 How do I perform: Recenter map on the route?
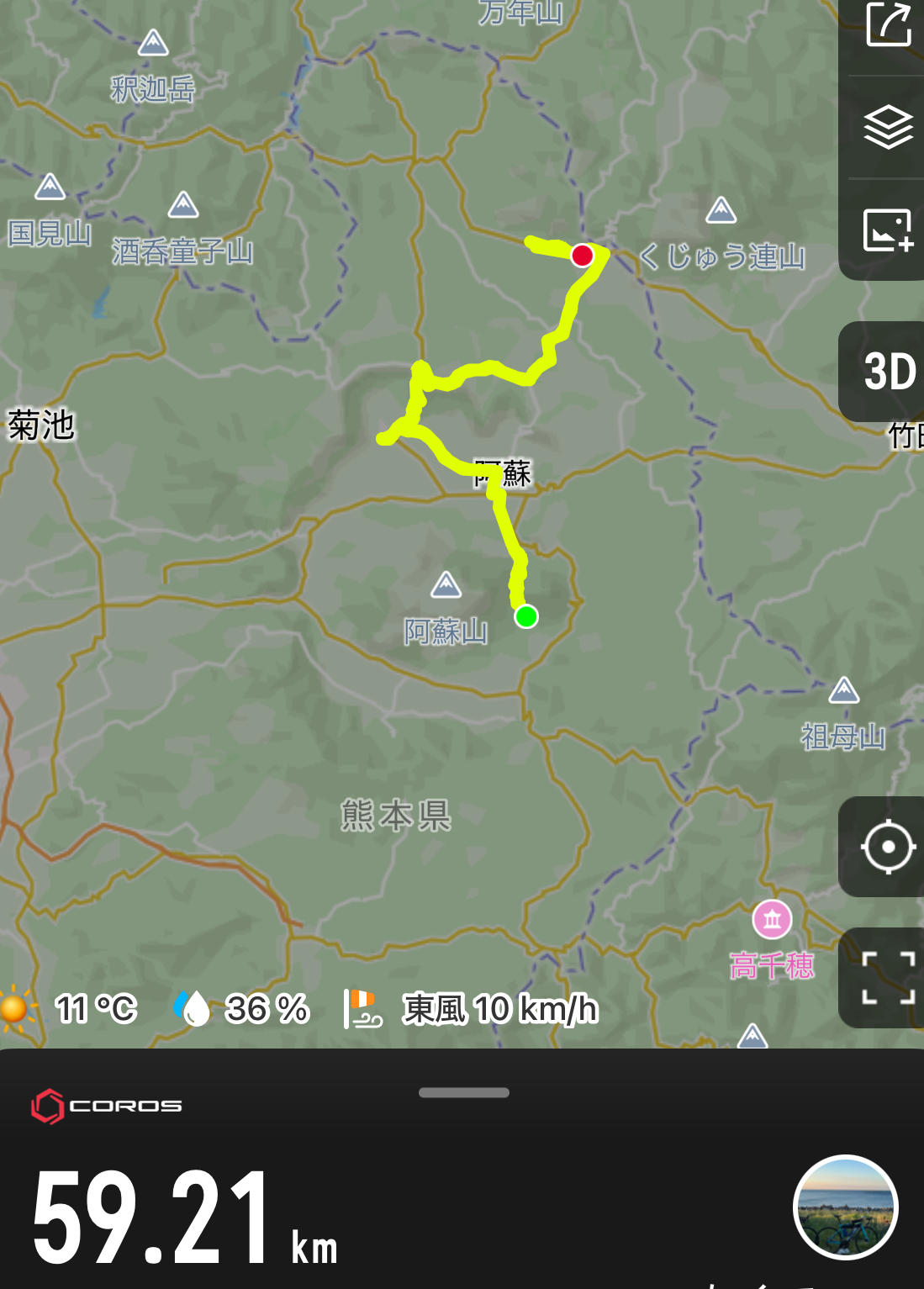pos(887,847)
